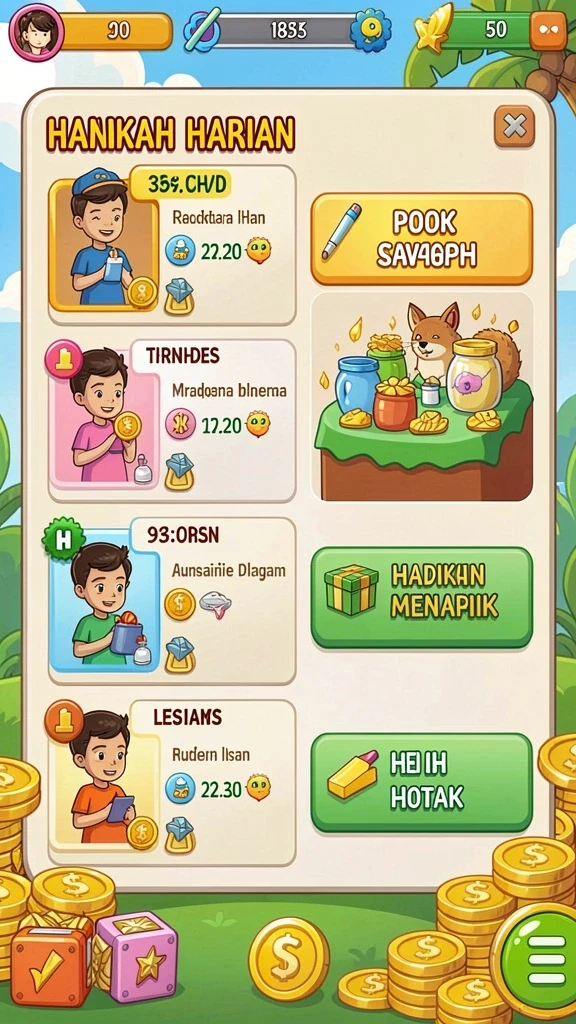Close the Hanikah Harian dialog
The image size is (576, 1024).
pos(514,126)
